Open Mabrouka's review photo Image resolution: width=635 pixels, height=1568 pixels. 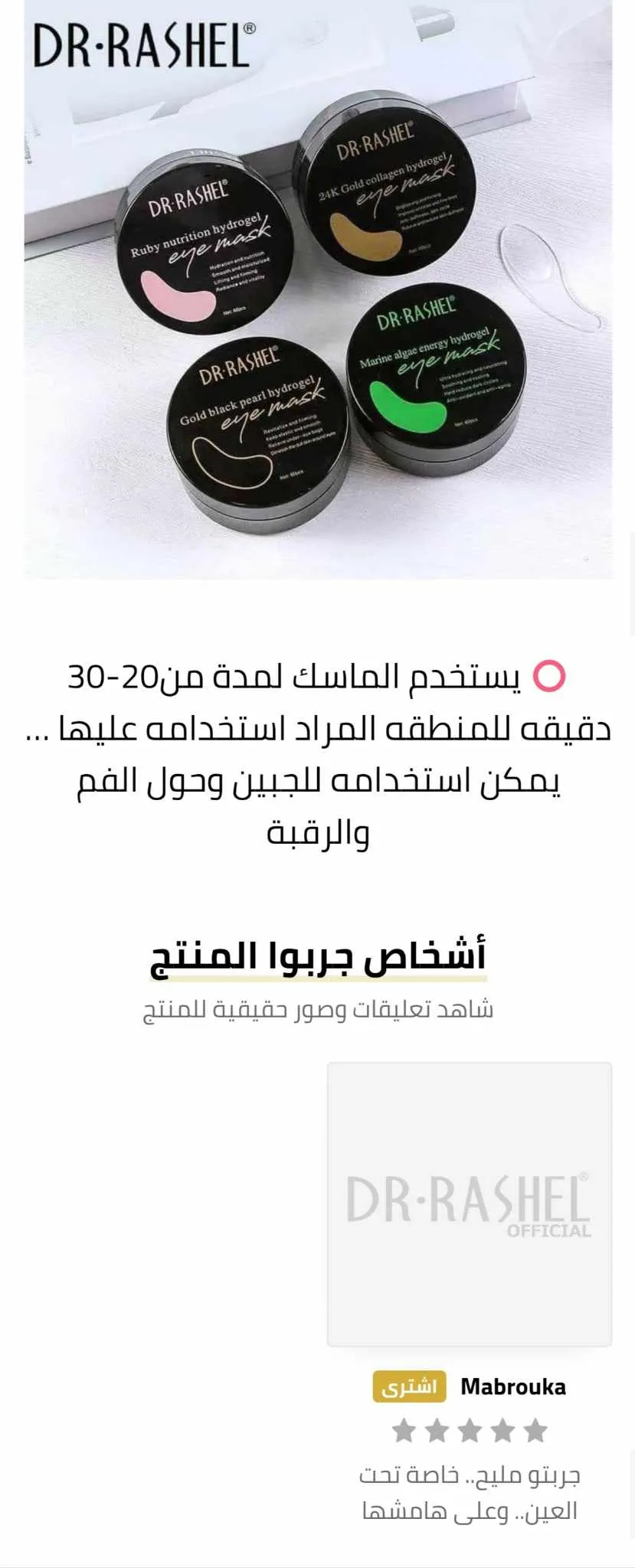(469, 1204)
